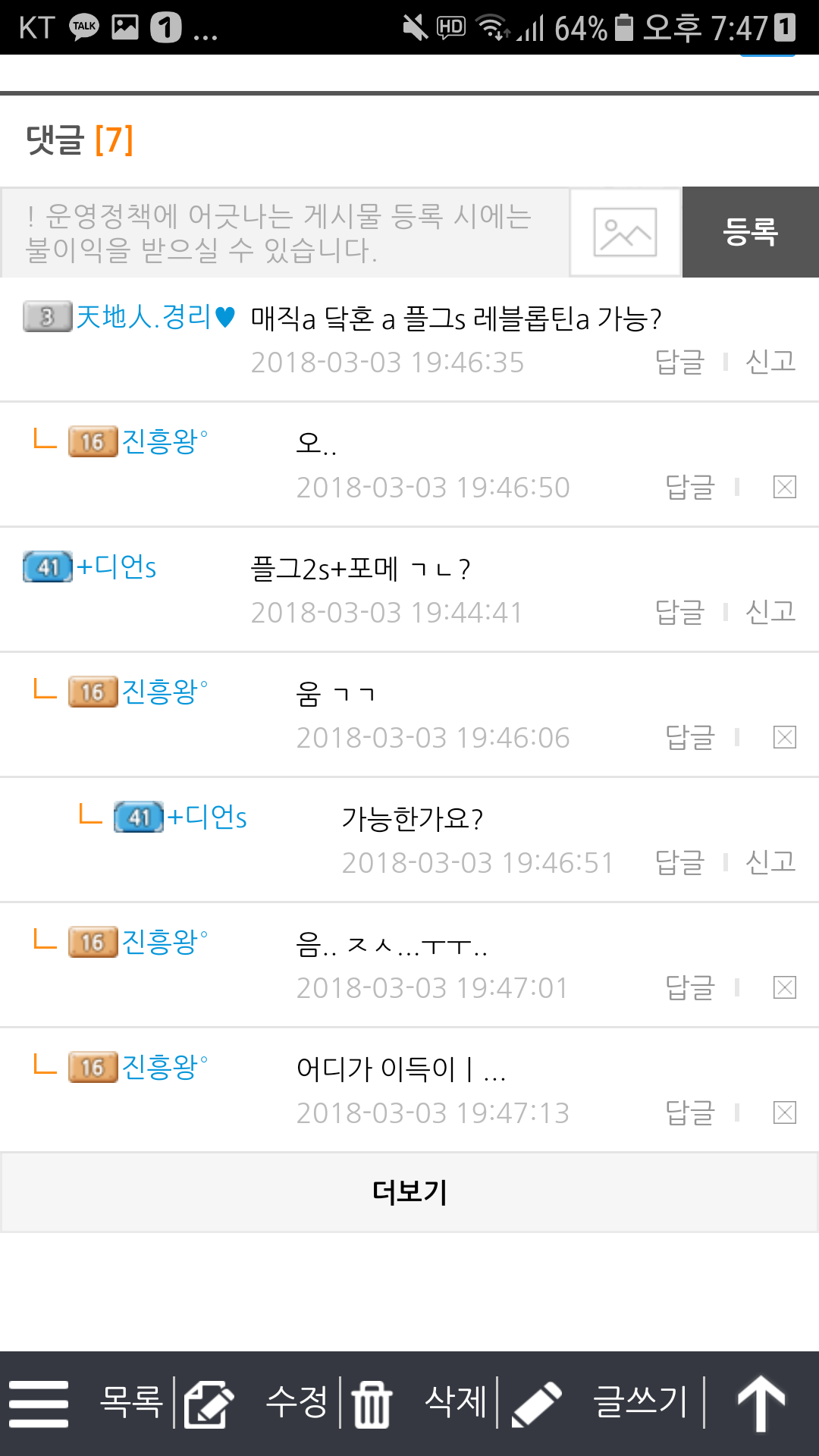Image resolution: width=819 pixels, height=1456 pixels.
Task: Delete the 오.. comment
Action: click(784, 487)
